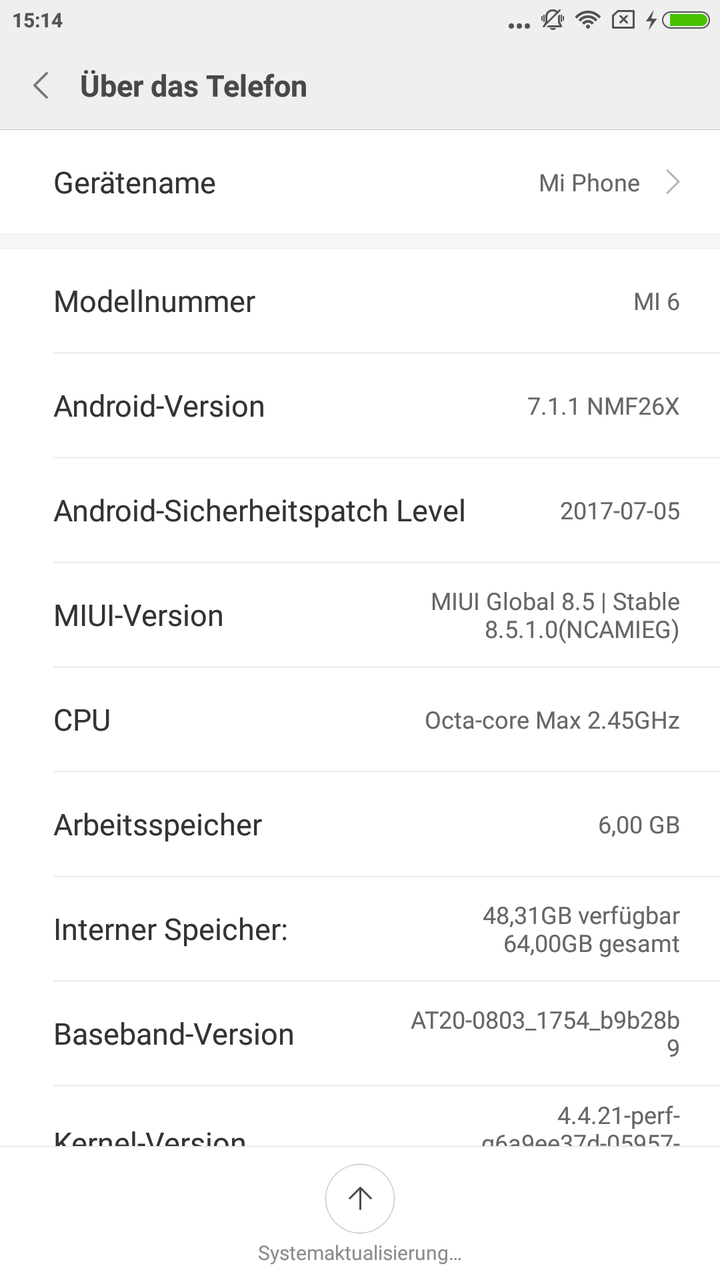Tap the Systemaktualisierung update button
The image size is (720, 1280).
coord(360,1198)
